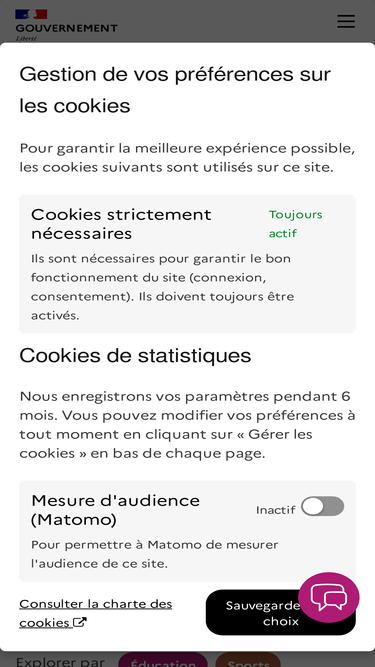Open the chat bubble assistant button
This screenshot has width=375, height=667.
click(x=329, y=597)
